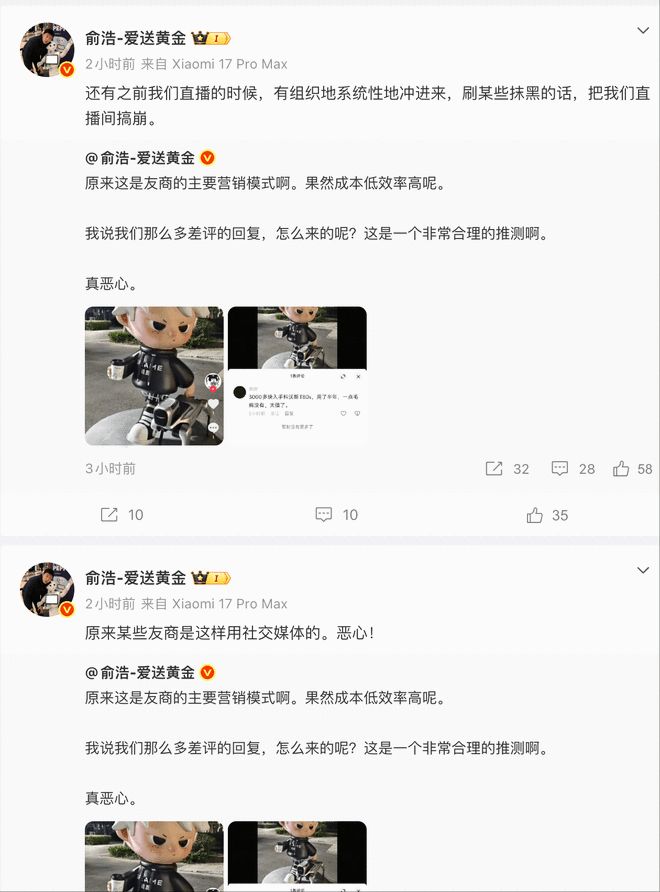Open the chevron menu on the 还有之前我们直播 post
The width and height of the screenshot is (660, 892).
[643, 32]
